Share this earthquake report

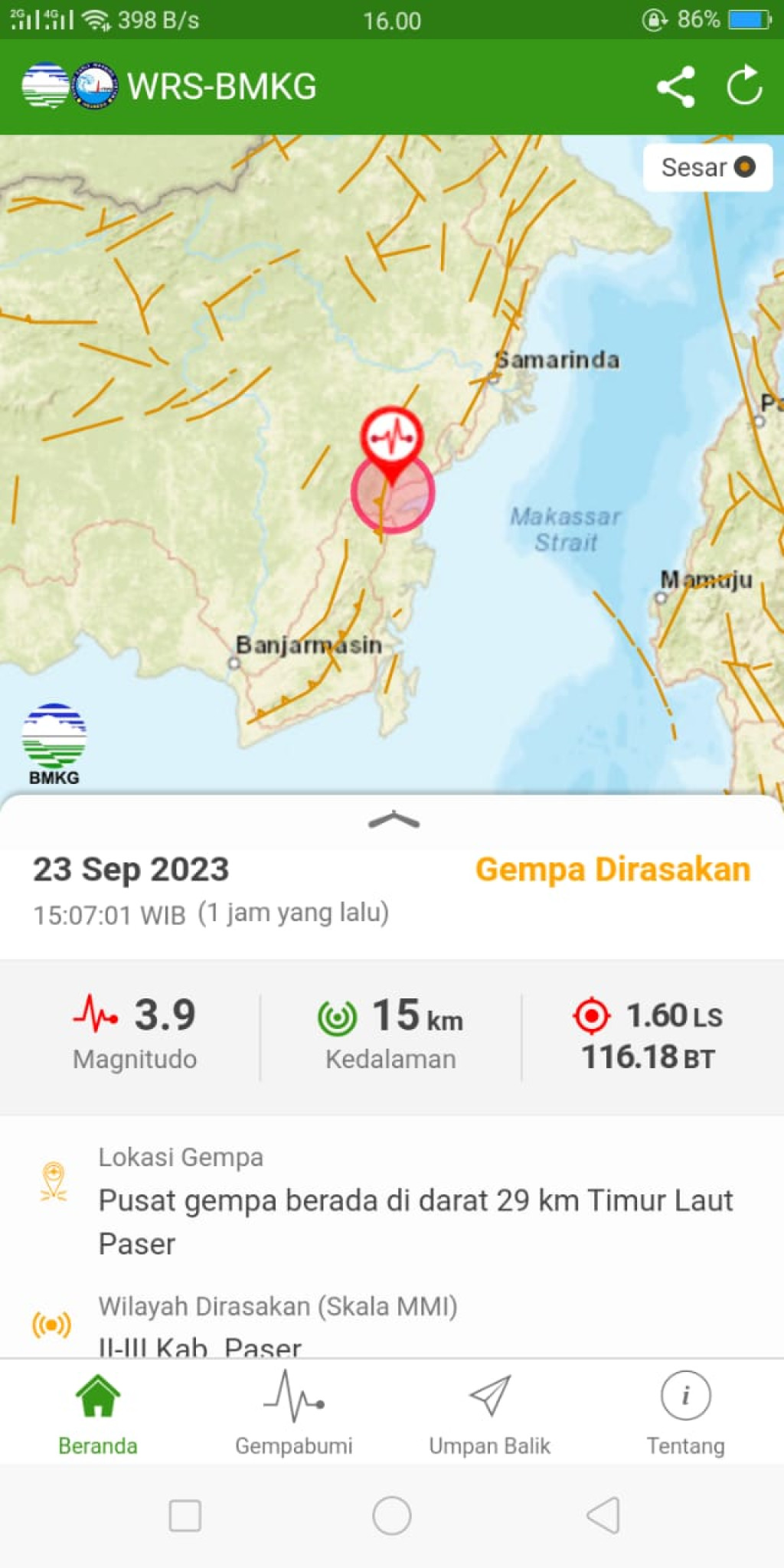(x=675, y=86)
